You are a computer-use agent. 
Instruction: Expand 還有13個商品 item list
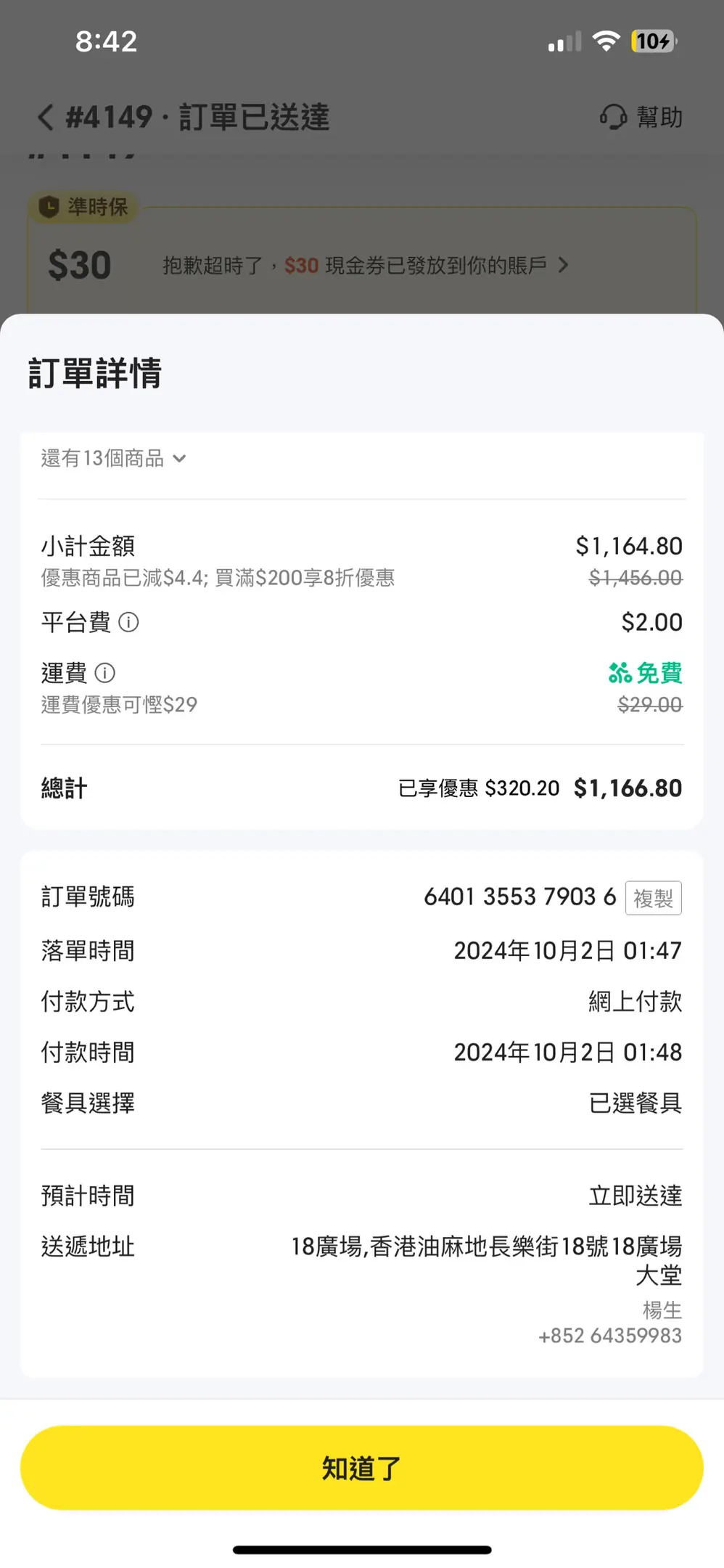pos(114,458)
